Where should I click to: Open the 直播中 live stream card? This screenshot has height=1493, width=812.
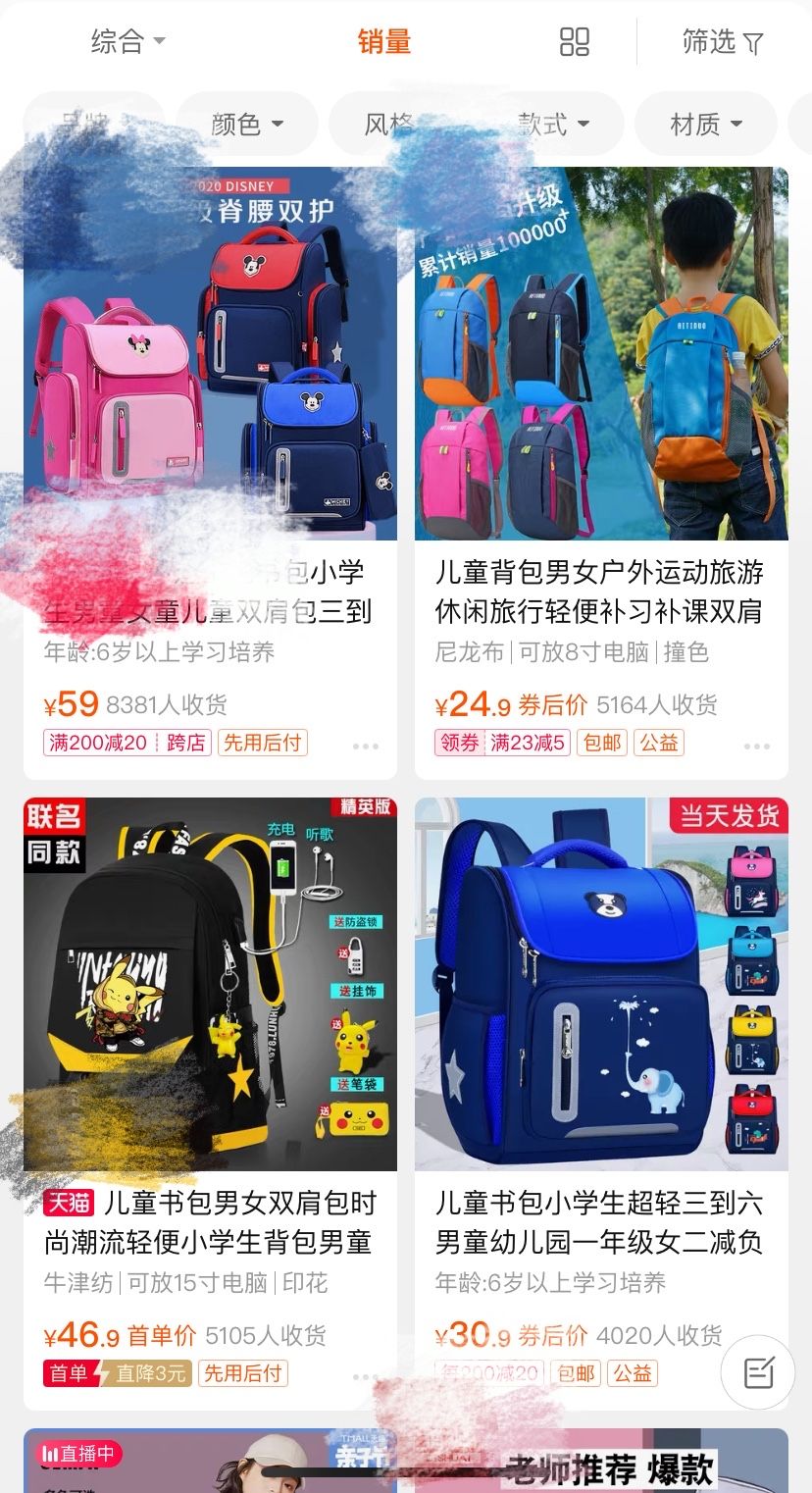(x=210, y=1462)
